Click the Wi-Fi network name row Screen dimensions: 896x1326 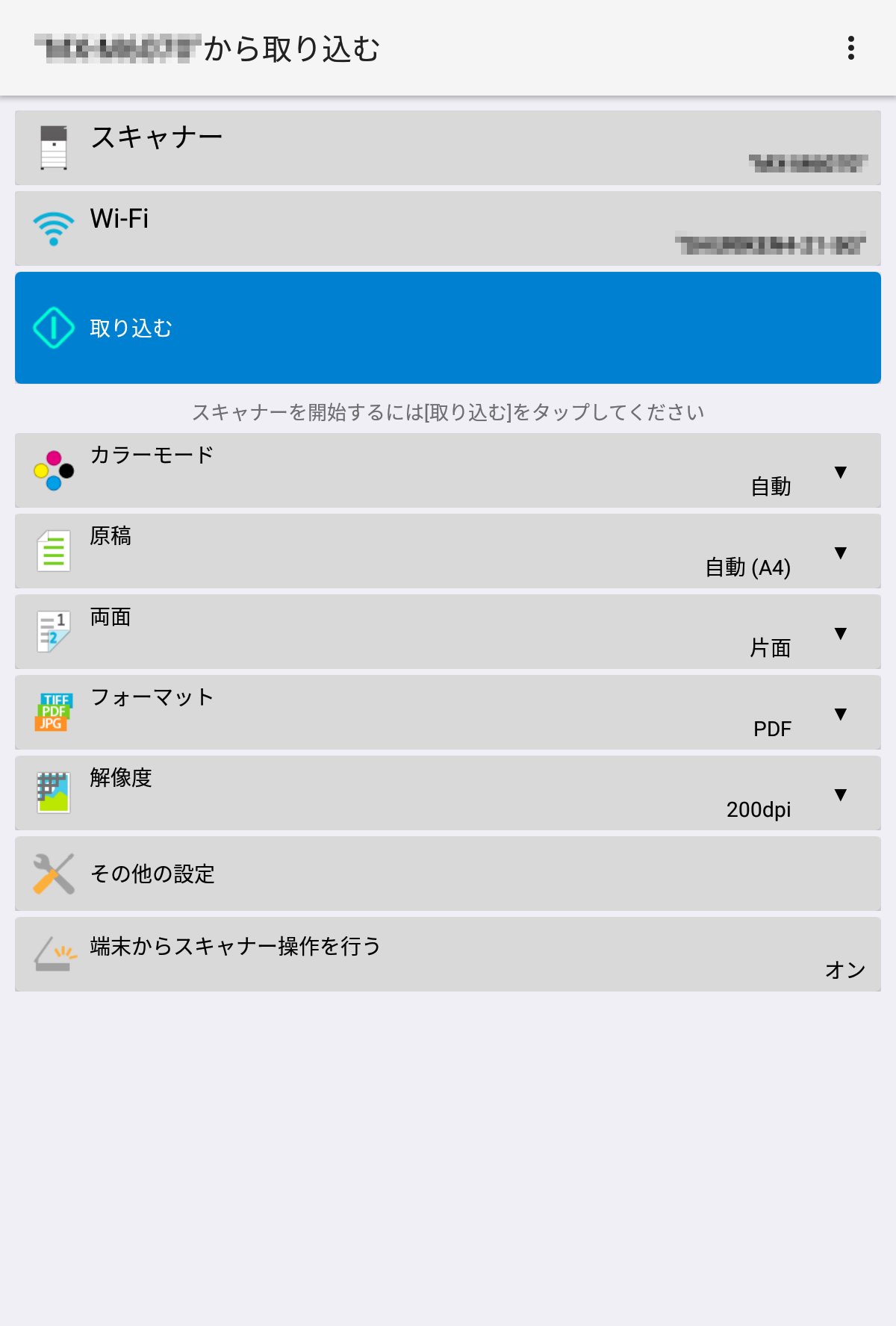448,228
